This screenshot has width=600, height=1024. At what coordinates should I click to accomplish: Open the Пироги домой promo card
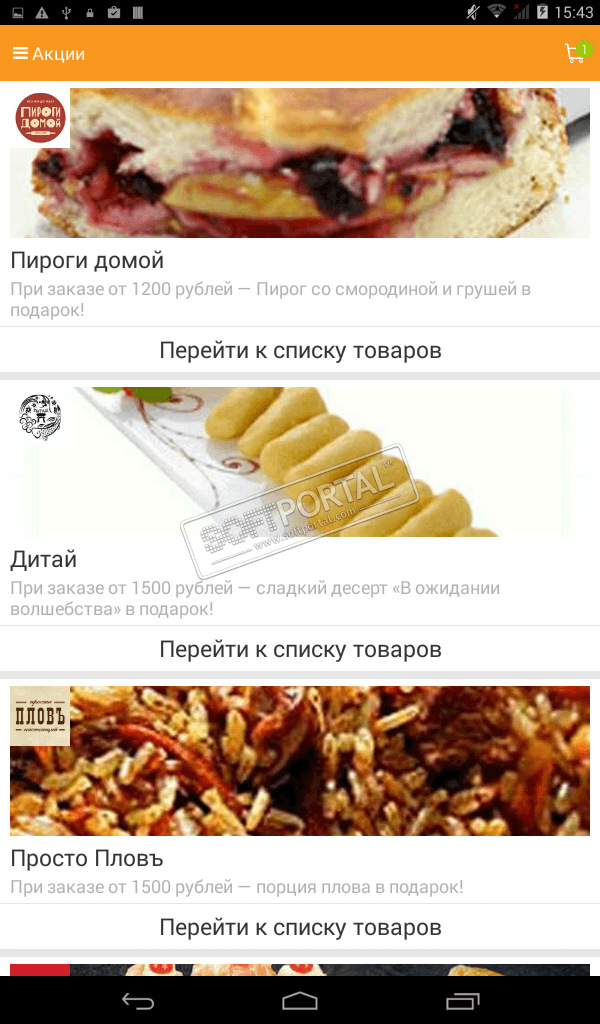[x=300, y=163]
